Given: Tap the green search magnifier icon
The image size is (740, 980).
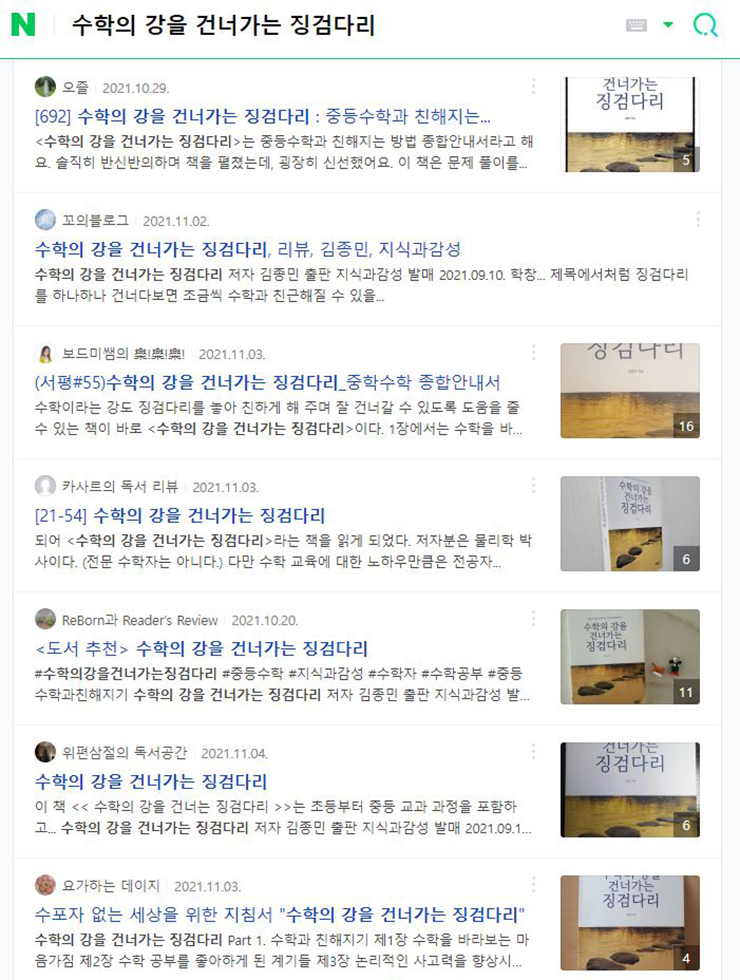Looking at the screenshot, I should pos(705,26).
